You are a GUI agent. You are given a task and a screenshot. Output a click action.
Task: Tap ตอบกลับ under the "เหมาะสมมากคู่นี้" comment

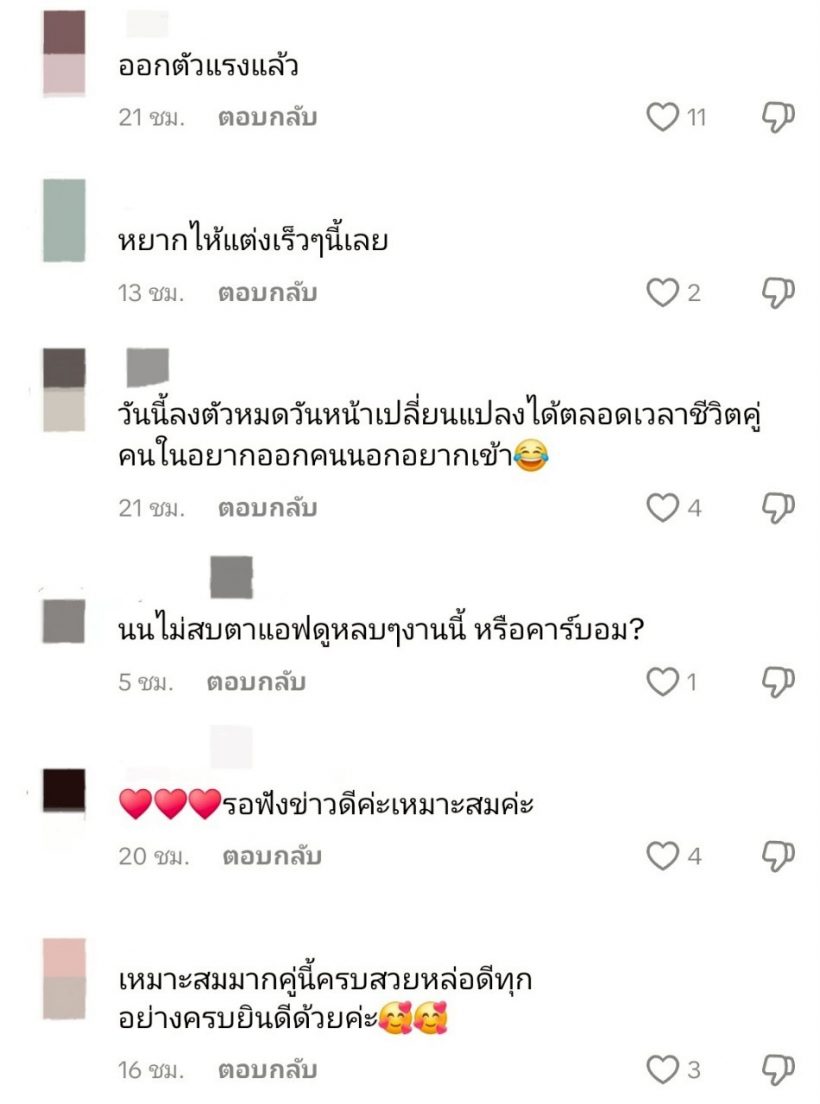tap(267, 1070)
